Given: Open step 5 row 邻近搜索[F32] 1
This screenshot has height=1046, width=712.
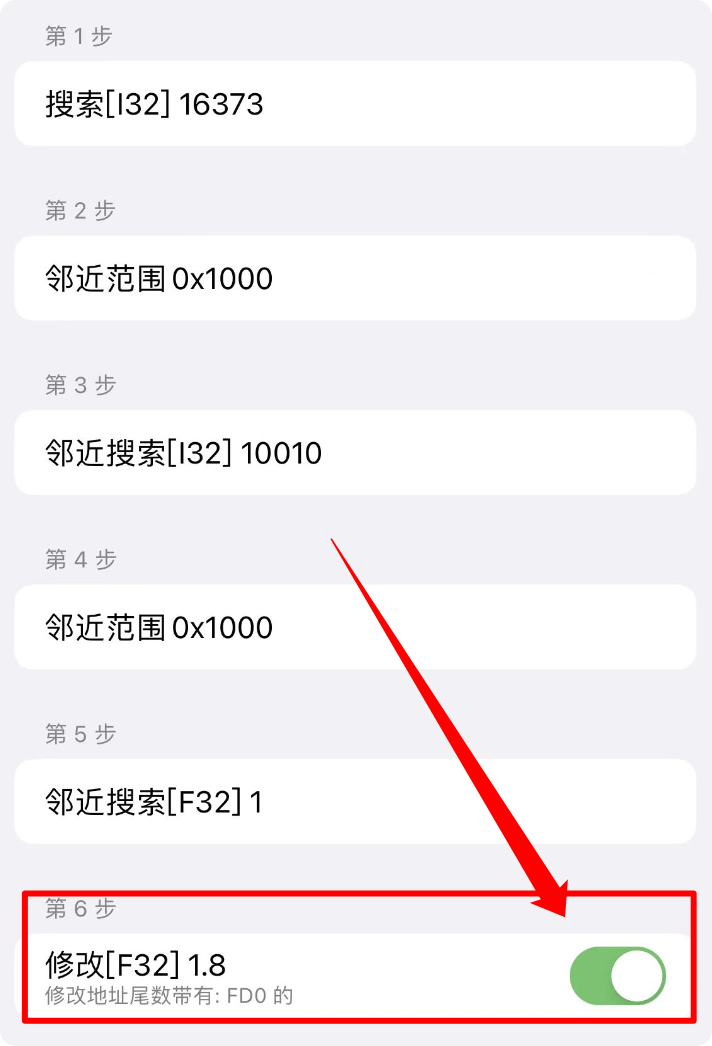Looking at the screenshot, I should [x=355, y=801].
